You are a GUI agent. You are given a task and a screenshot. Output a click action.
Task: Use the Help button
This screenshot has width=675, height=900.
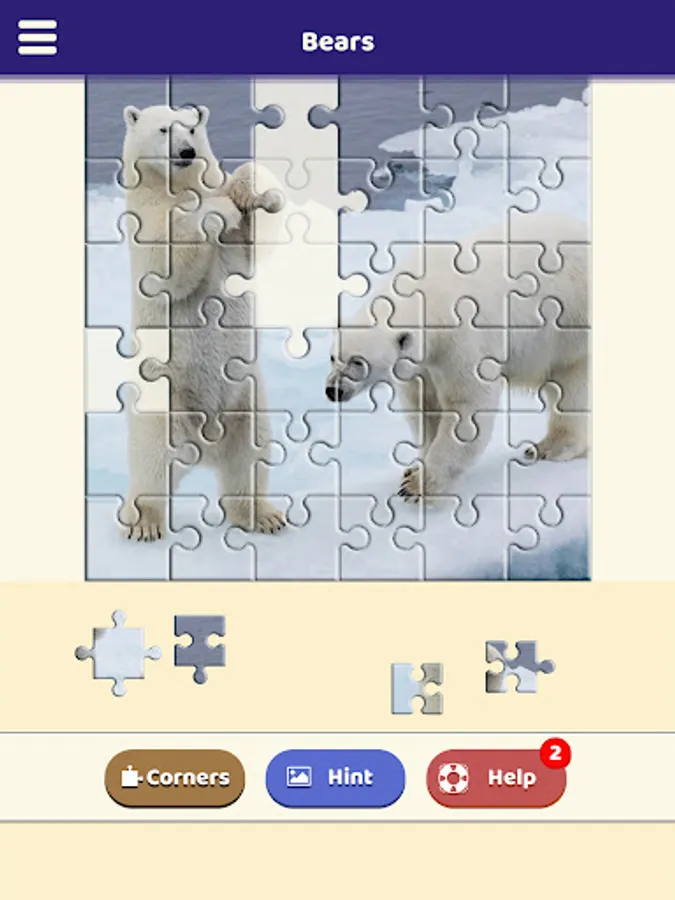(496, 778)
